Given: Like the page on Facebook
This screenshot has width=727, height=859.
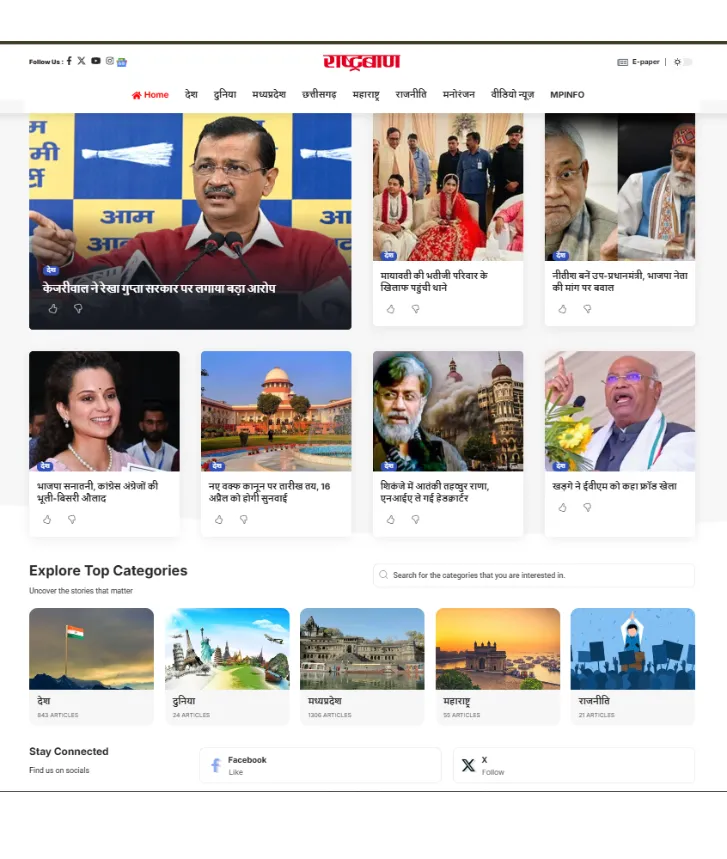Looking at the screenshot, I should click(x=320, y=765).
